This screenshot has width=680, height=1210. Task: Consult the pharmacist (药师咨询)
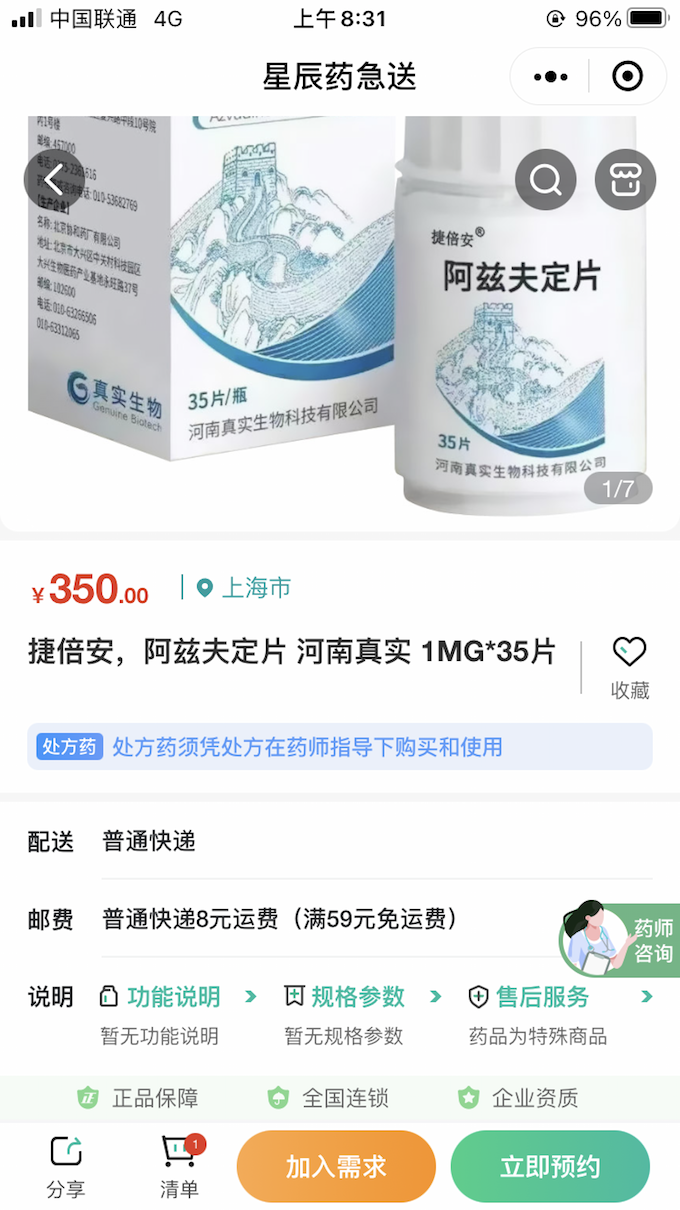pos(620,940)
